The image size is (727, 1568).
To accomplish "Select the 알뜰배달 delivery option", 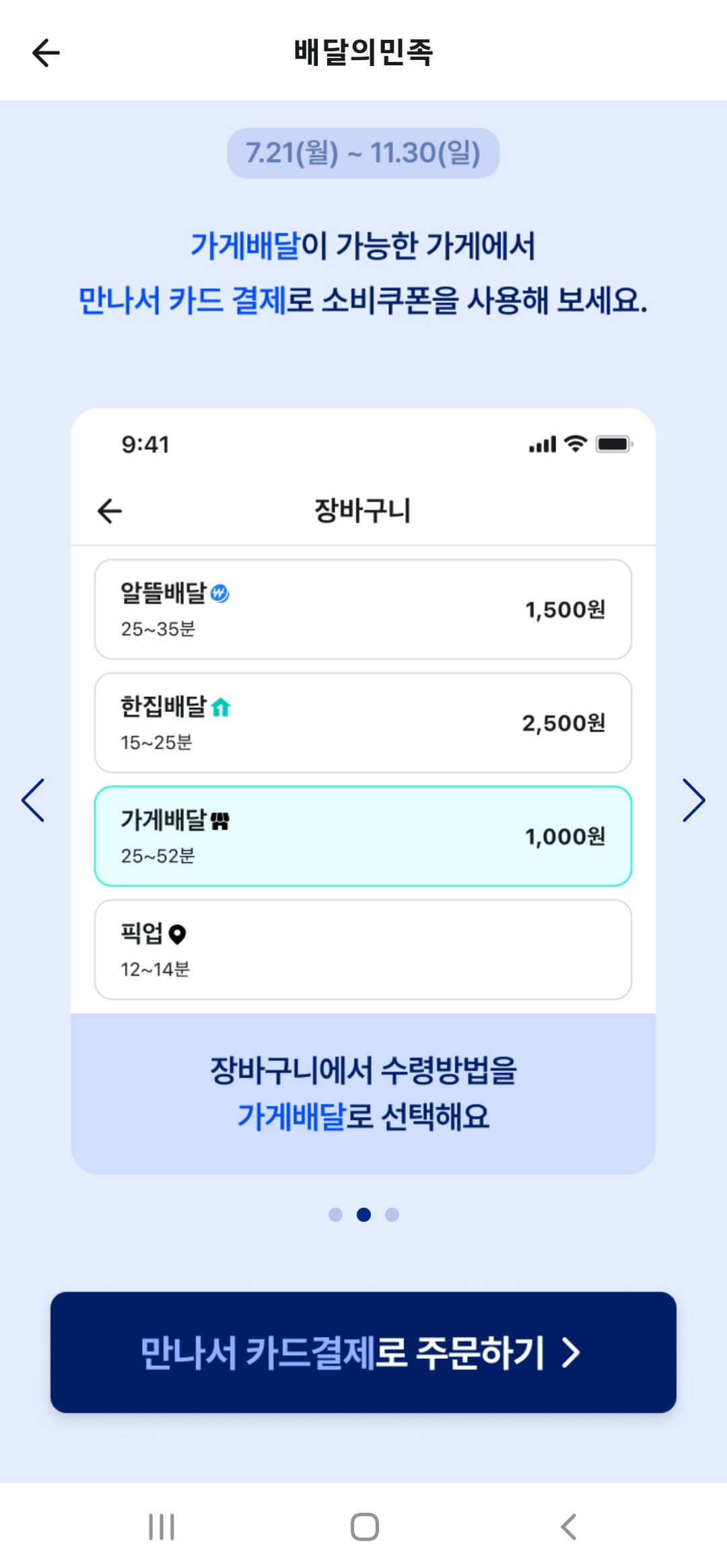I will [x=363, y=608].
